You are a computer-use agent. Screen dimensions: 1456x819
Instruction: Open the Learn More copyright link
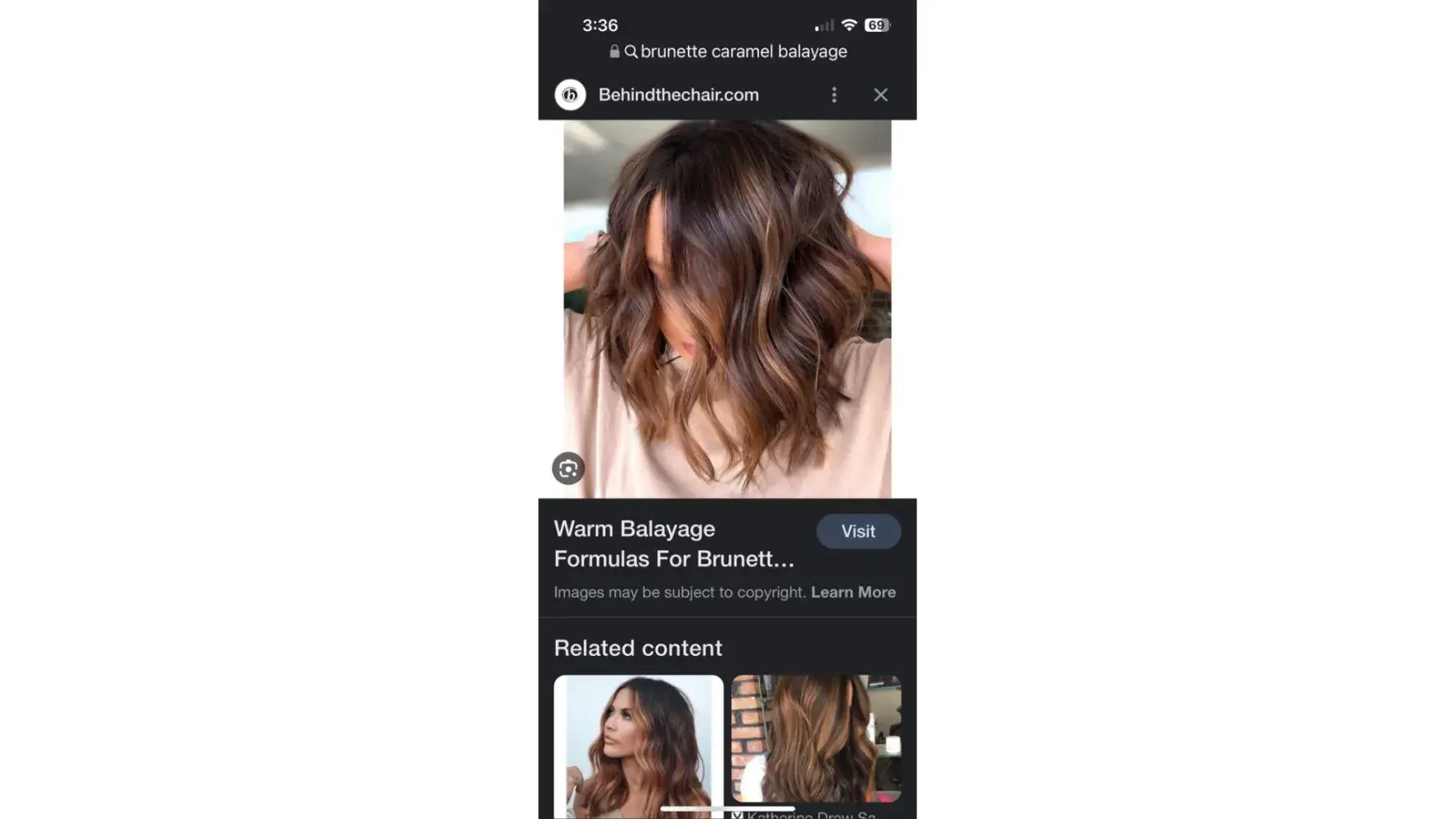point(852,592)
